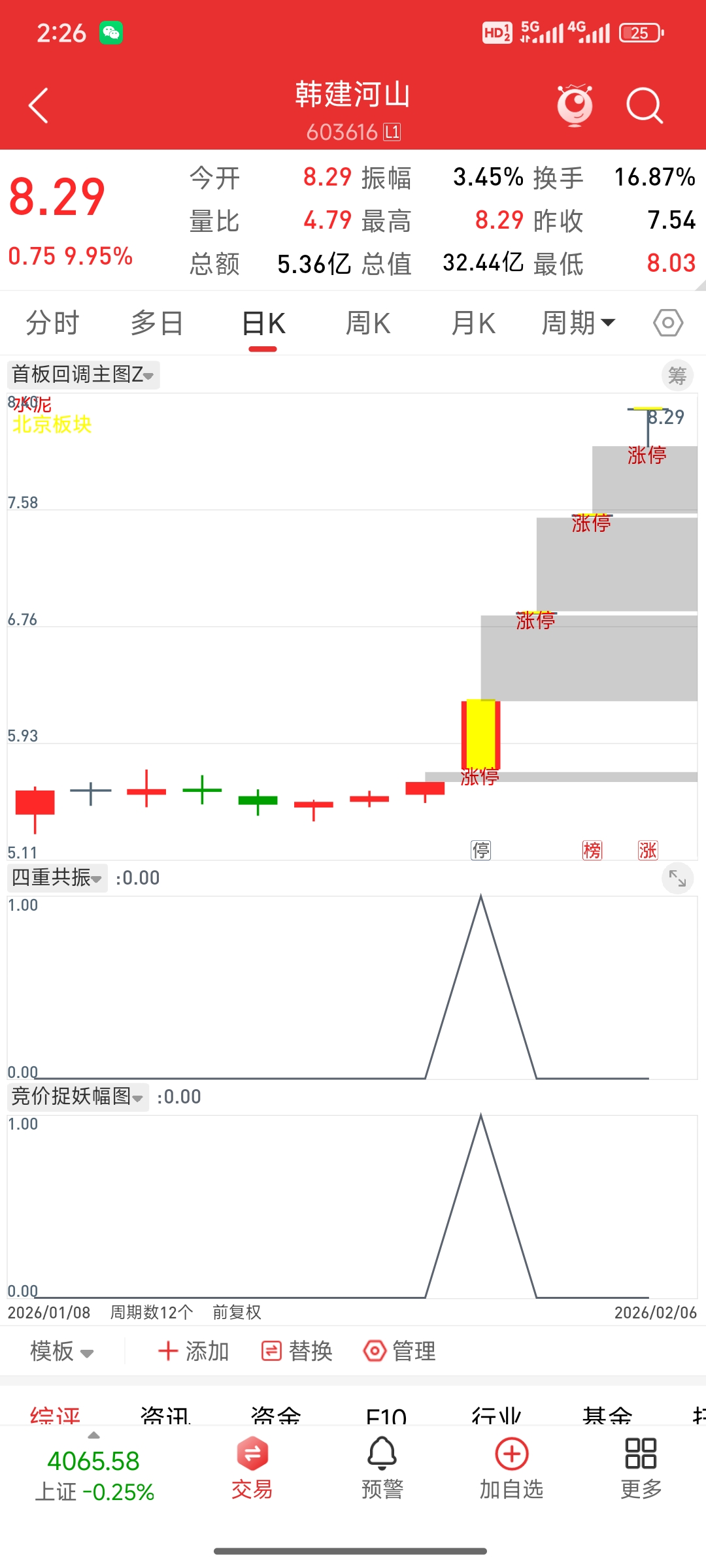Add this stock via 加自选
706x1568 pixels.
[511, 1468]
